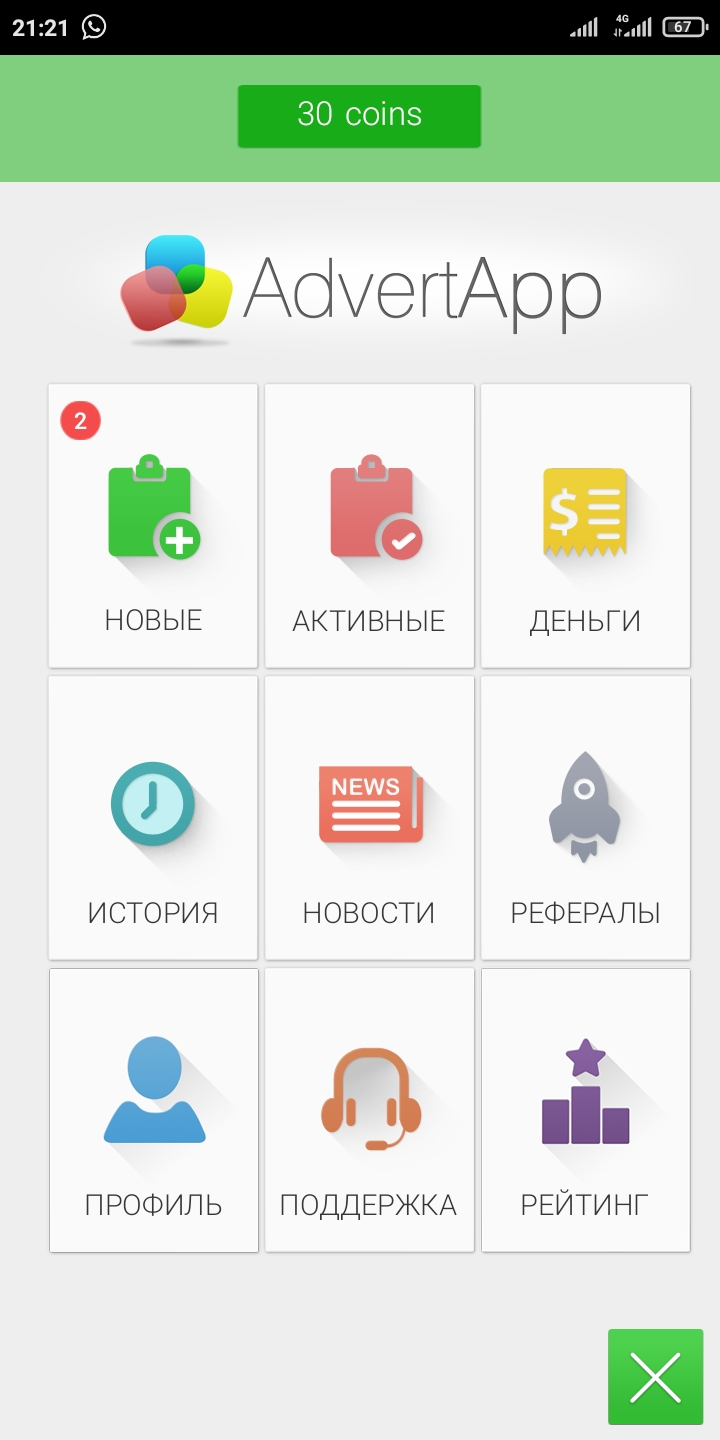The height and width of the screenshot is (1440, 720).
Task: Open the Рефералы rocket tile
Action: click(585, 818)
